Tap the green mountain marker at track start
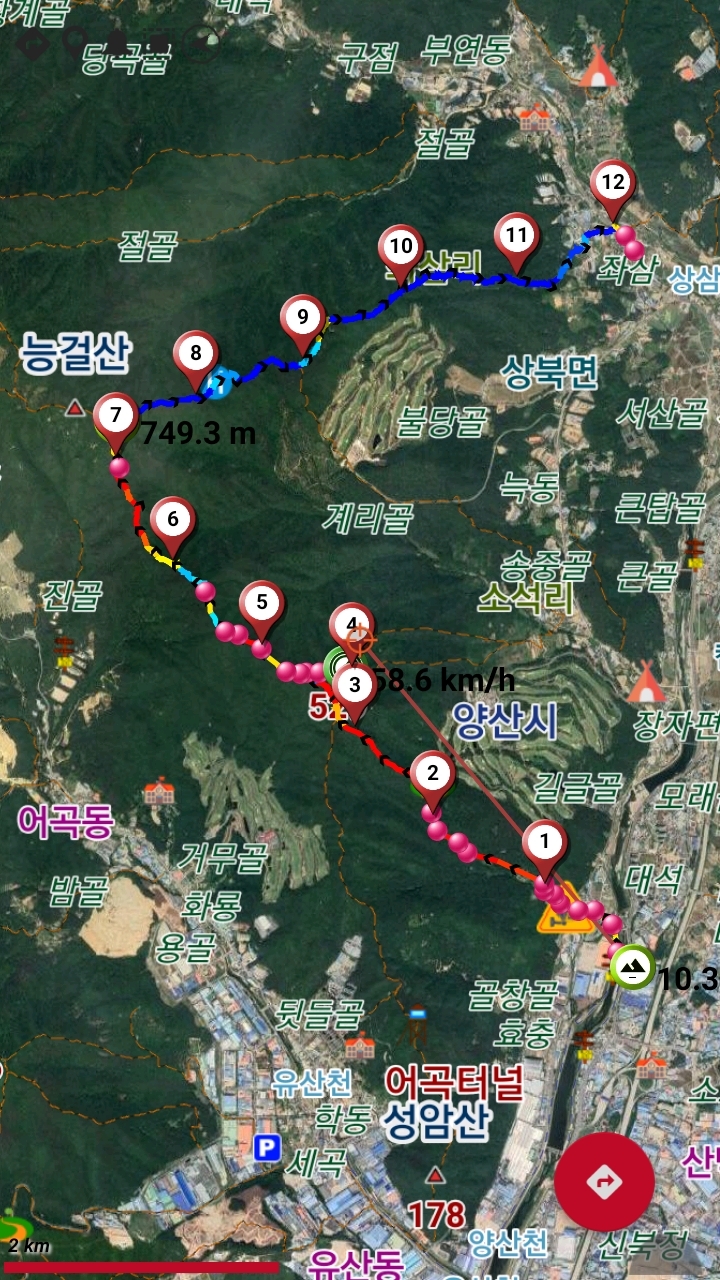 [633, 966]
